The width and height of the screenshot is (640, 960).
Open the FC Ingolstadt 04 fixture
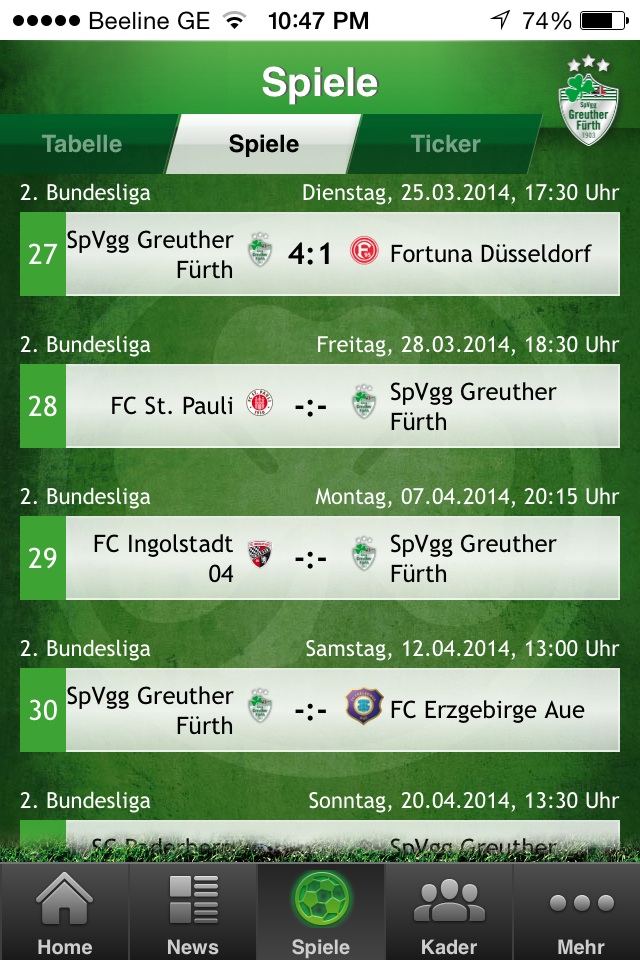click(320, 558)
